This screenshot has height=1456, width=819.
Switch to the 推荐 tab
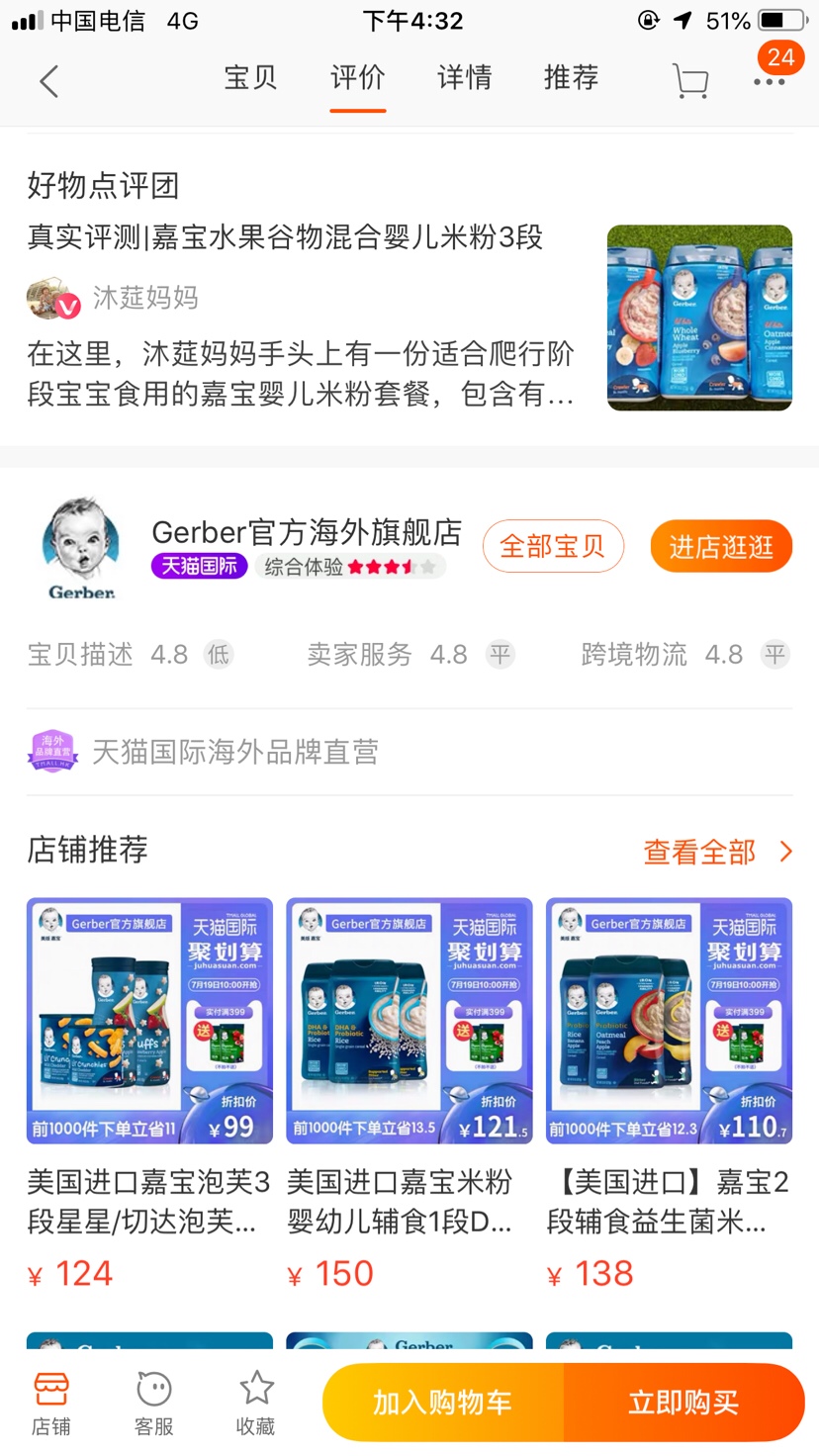(x=571, y=78)
